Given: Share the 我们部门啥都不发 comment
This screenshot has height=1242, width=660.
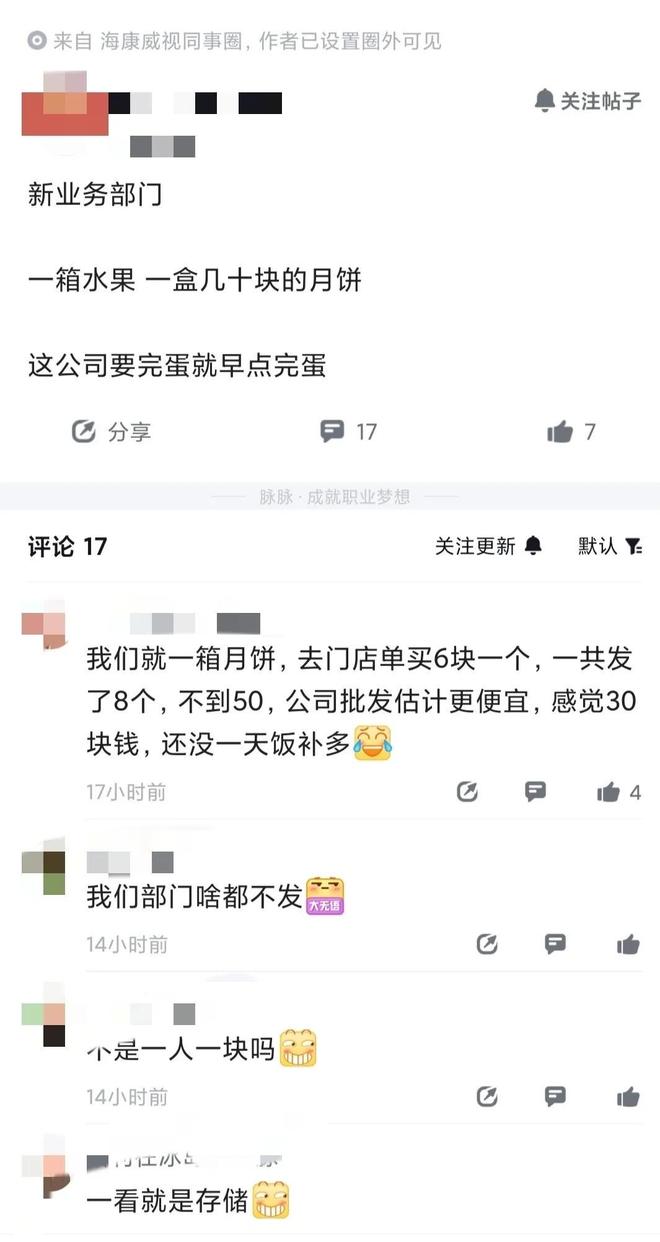Looking at the screenshot, I should click(487, 944).
